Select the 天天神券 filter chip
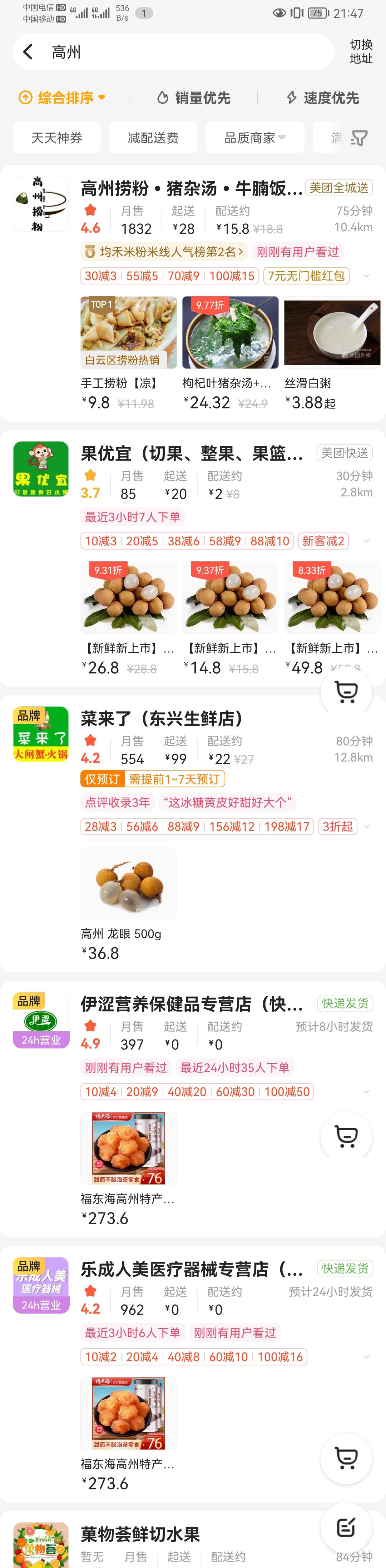 tap(56, 138)
